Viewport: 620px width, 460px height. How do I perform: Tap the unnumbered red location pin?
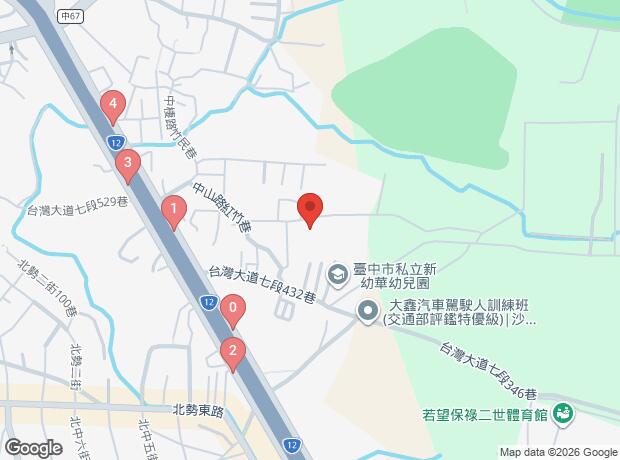pyautogui.click(x=310, y=209)
